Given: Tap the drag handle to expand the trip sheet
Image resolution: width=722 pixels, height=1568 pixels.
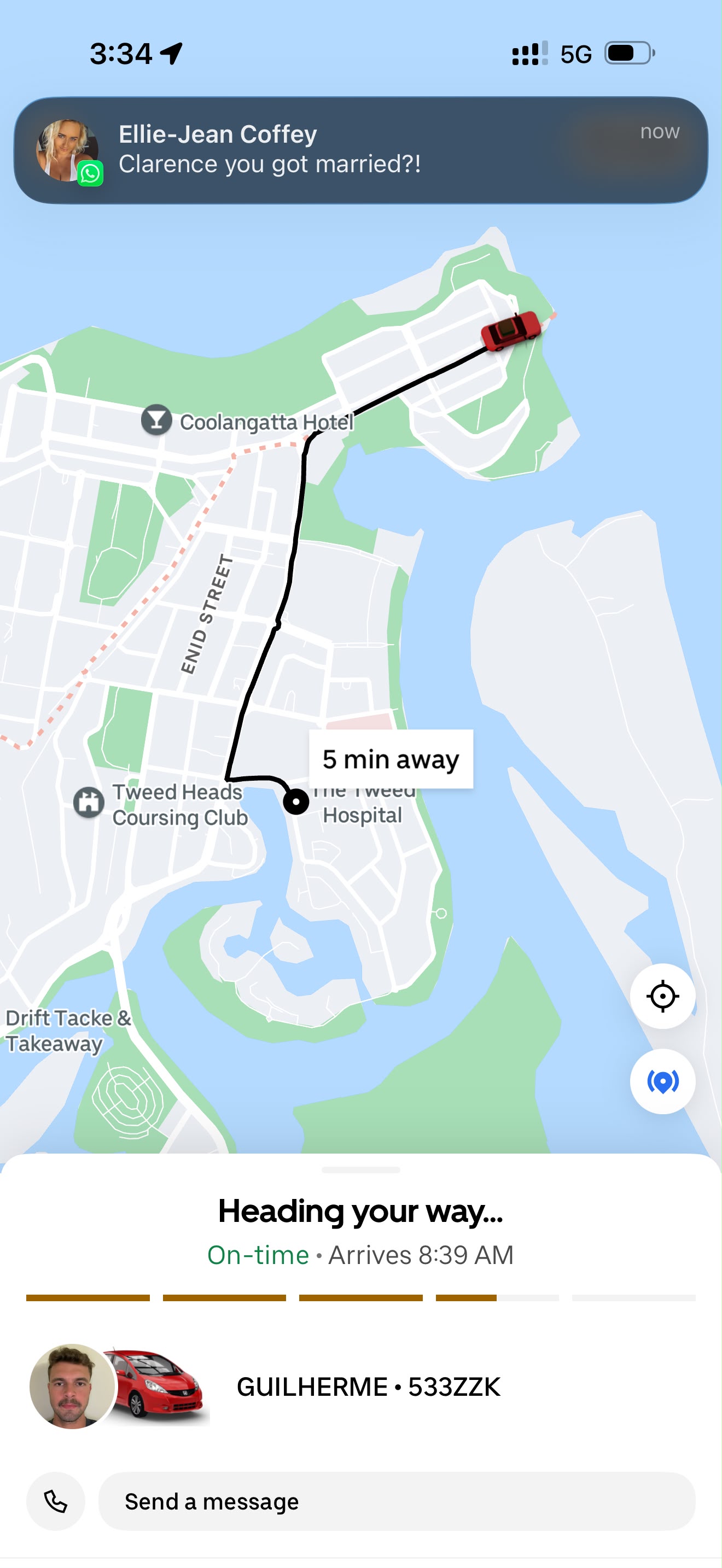Looking at the screenshot, I should pos(361,1170).
